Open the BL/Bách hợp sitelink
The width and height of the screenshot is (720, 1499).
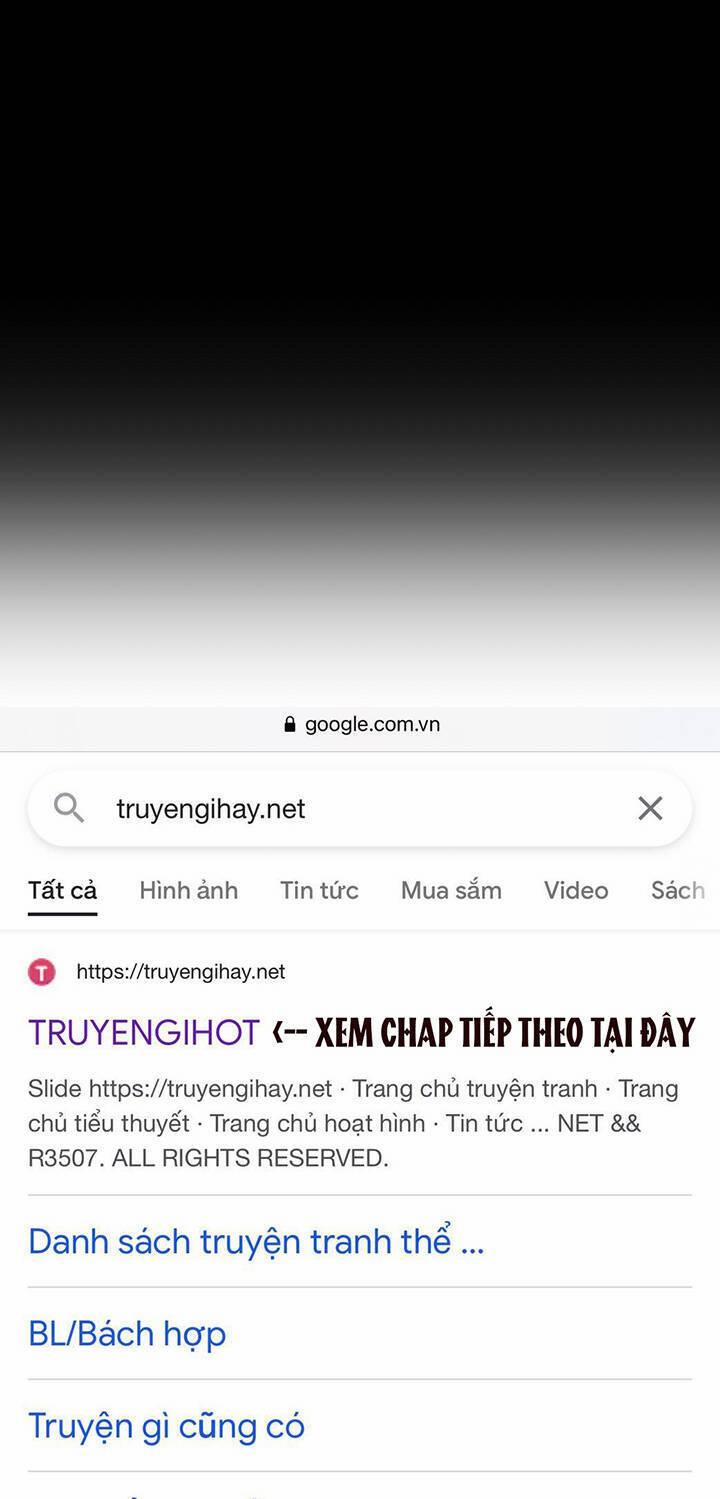pyautogui.click(x=127, y=1333)
